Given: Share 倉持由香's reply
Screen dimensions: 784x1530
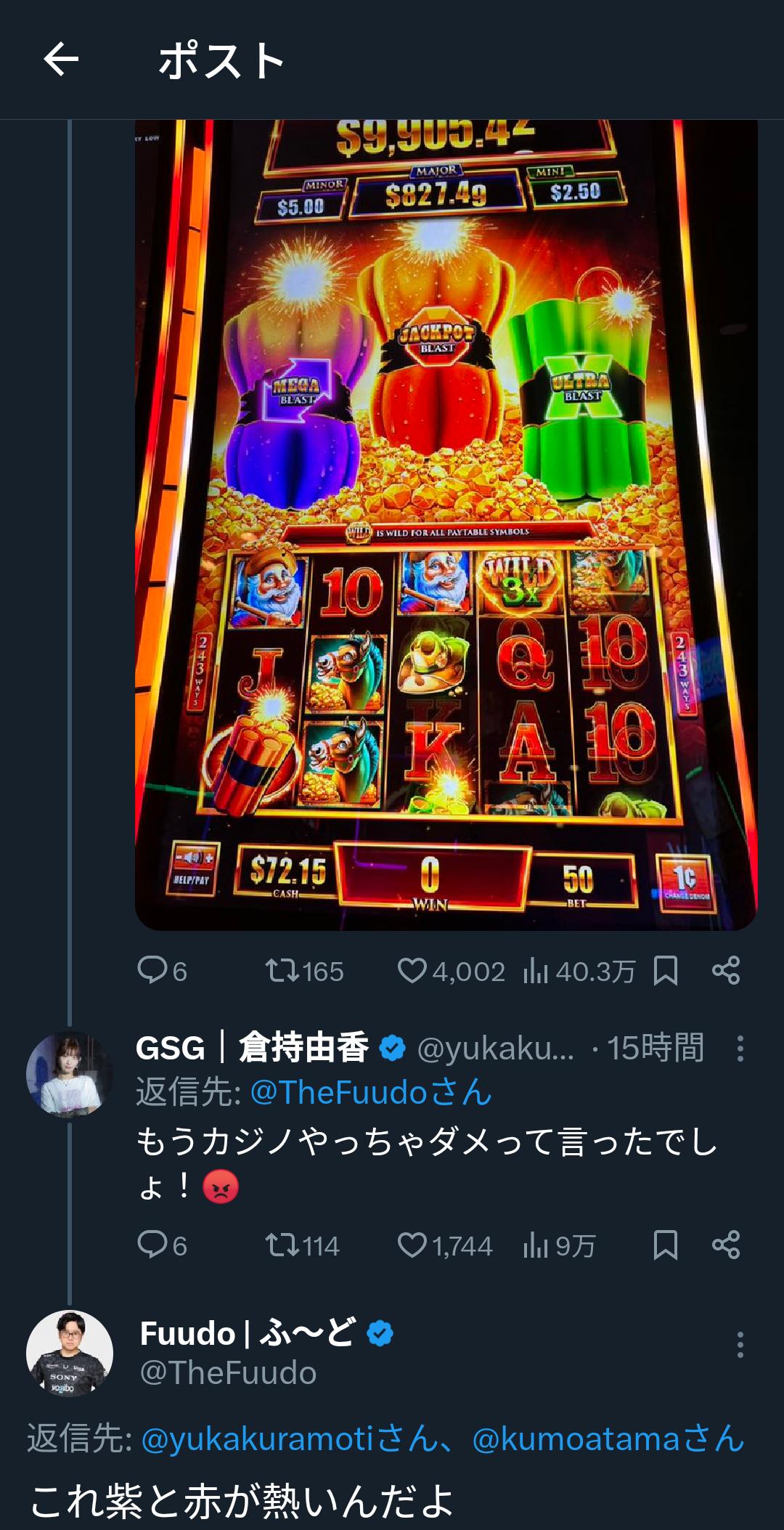Looking at the screenshot, I should tap(725, 1245).
